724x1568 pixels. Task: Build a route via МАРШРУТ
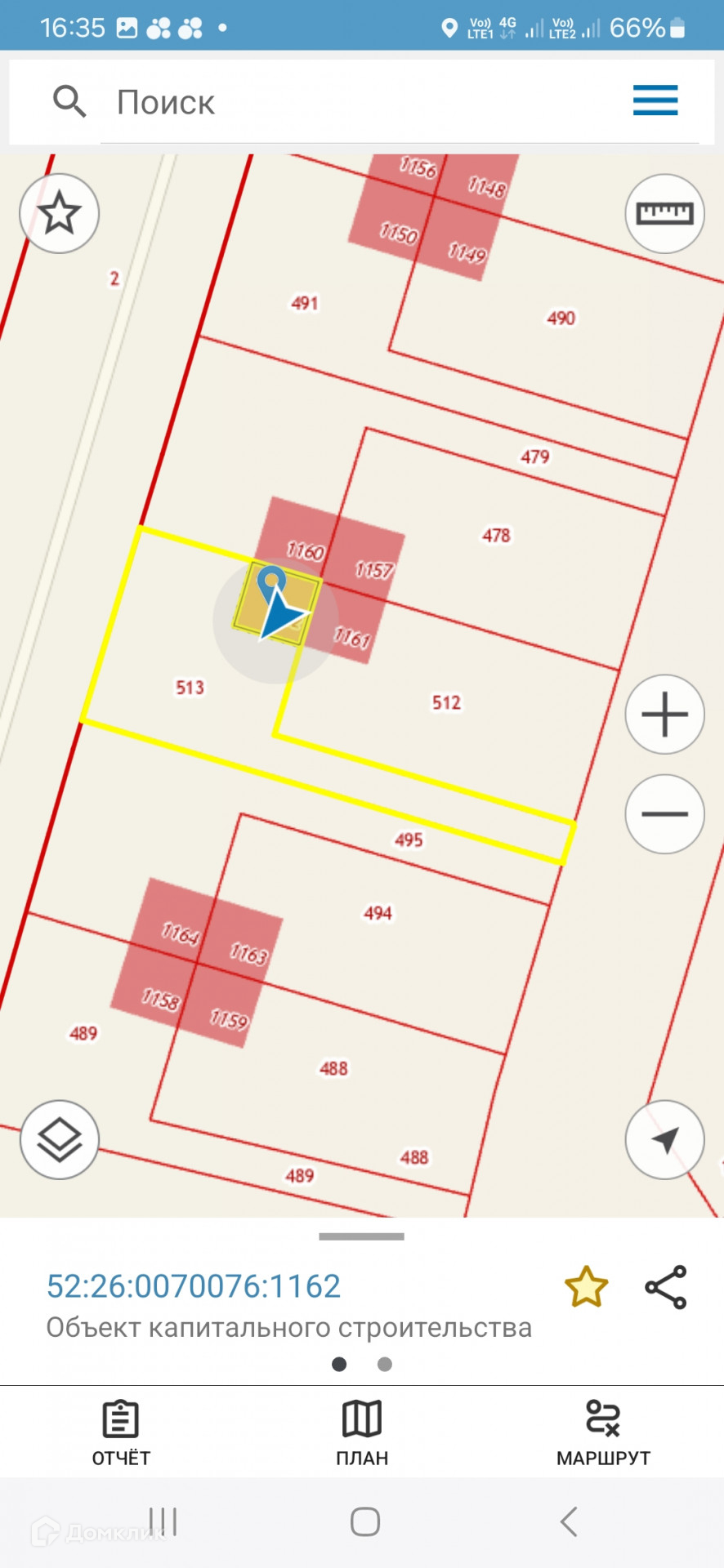click(603, 1432)
